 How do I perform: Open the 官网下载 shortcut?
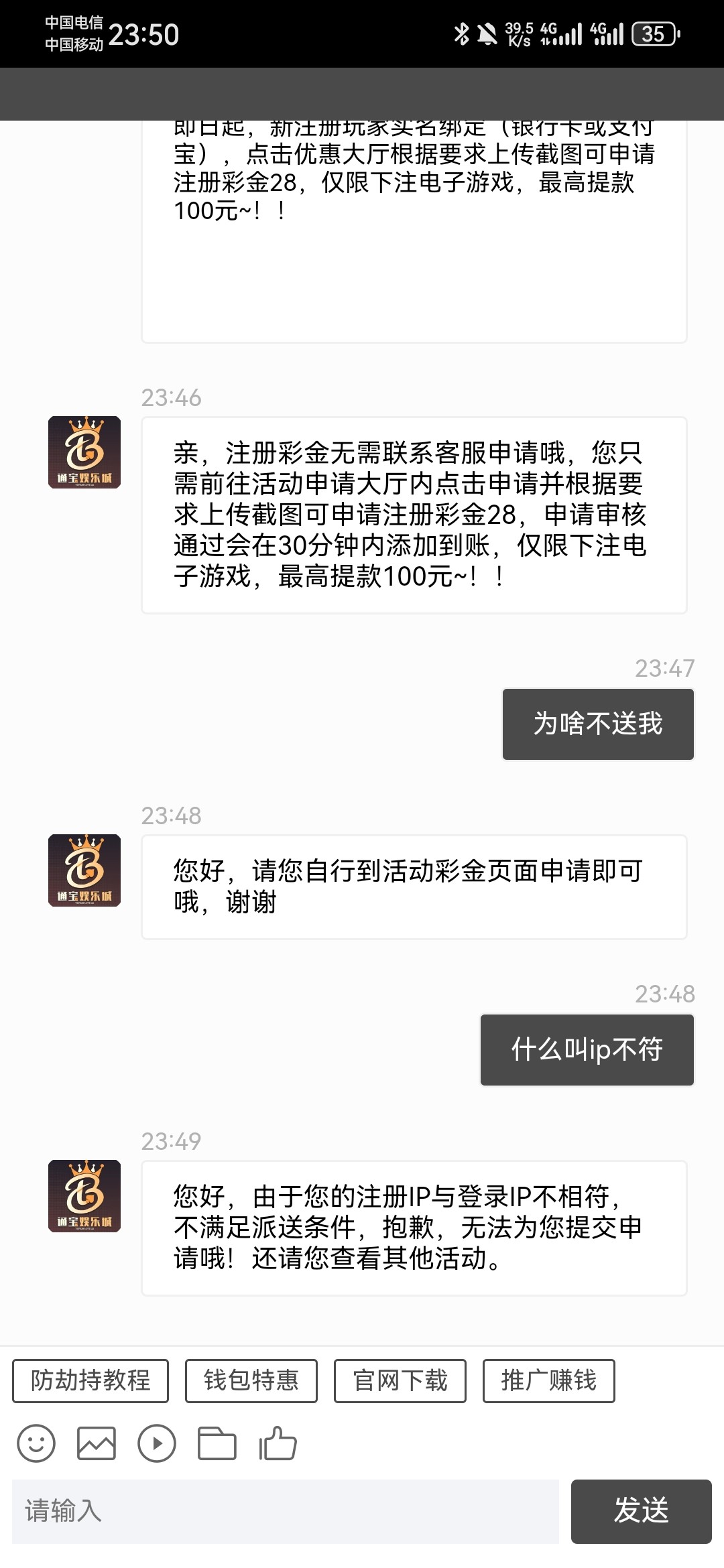400,1380
